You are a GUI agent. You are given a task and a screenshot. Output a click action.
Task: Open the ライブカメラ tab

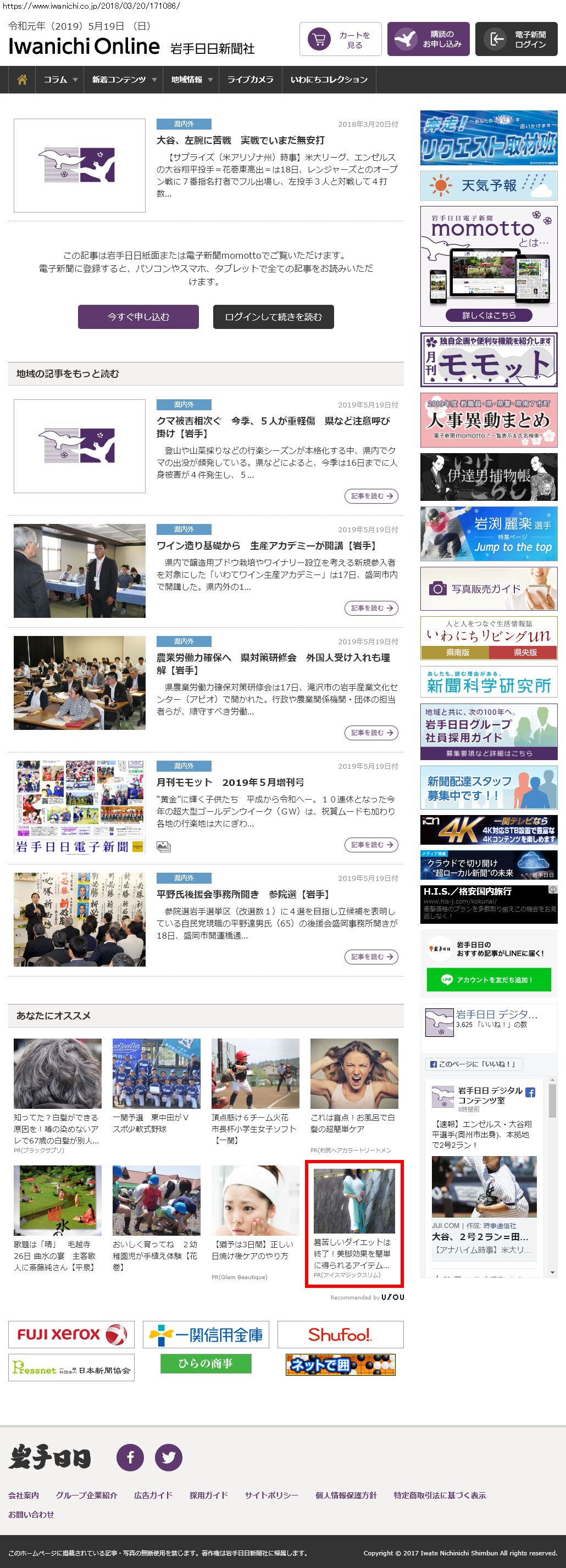[x=251, y=80]
